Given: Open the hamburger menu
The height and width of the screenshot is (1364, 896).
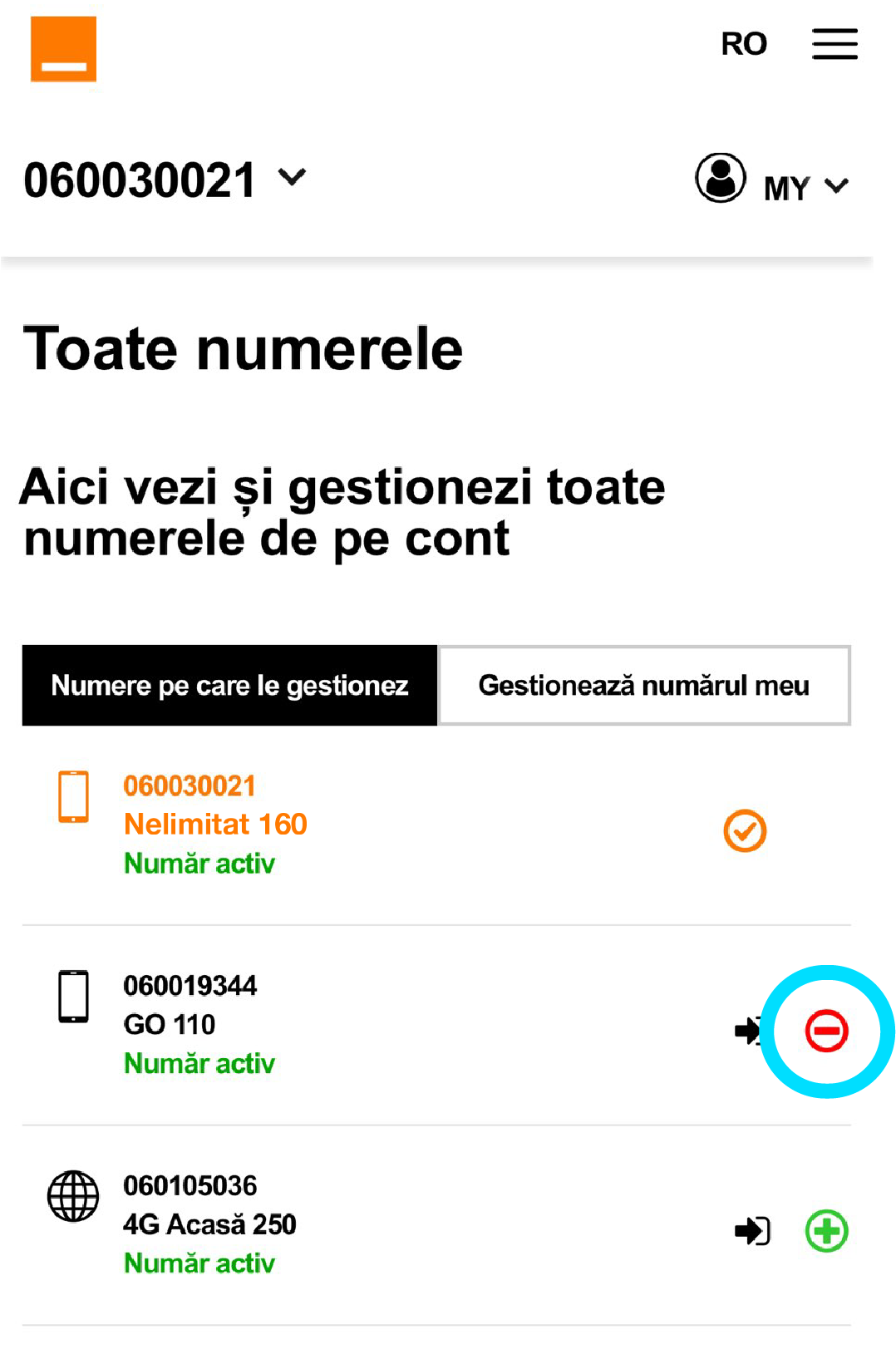Looking at the screenshot, I should pyautogui.click(x=834, y=44).
